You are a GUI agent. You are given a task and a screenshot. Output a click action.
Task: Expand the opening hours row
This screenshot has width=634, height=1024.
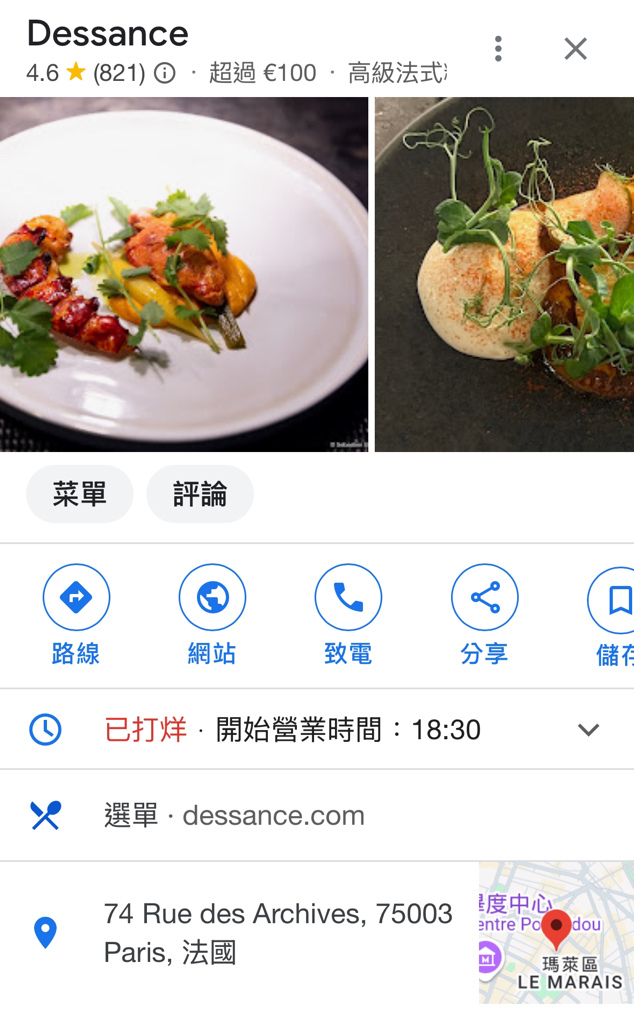588,730
